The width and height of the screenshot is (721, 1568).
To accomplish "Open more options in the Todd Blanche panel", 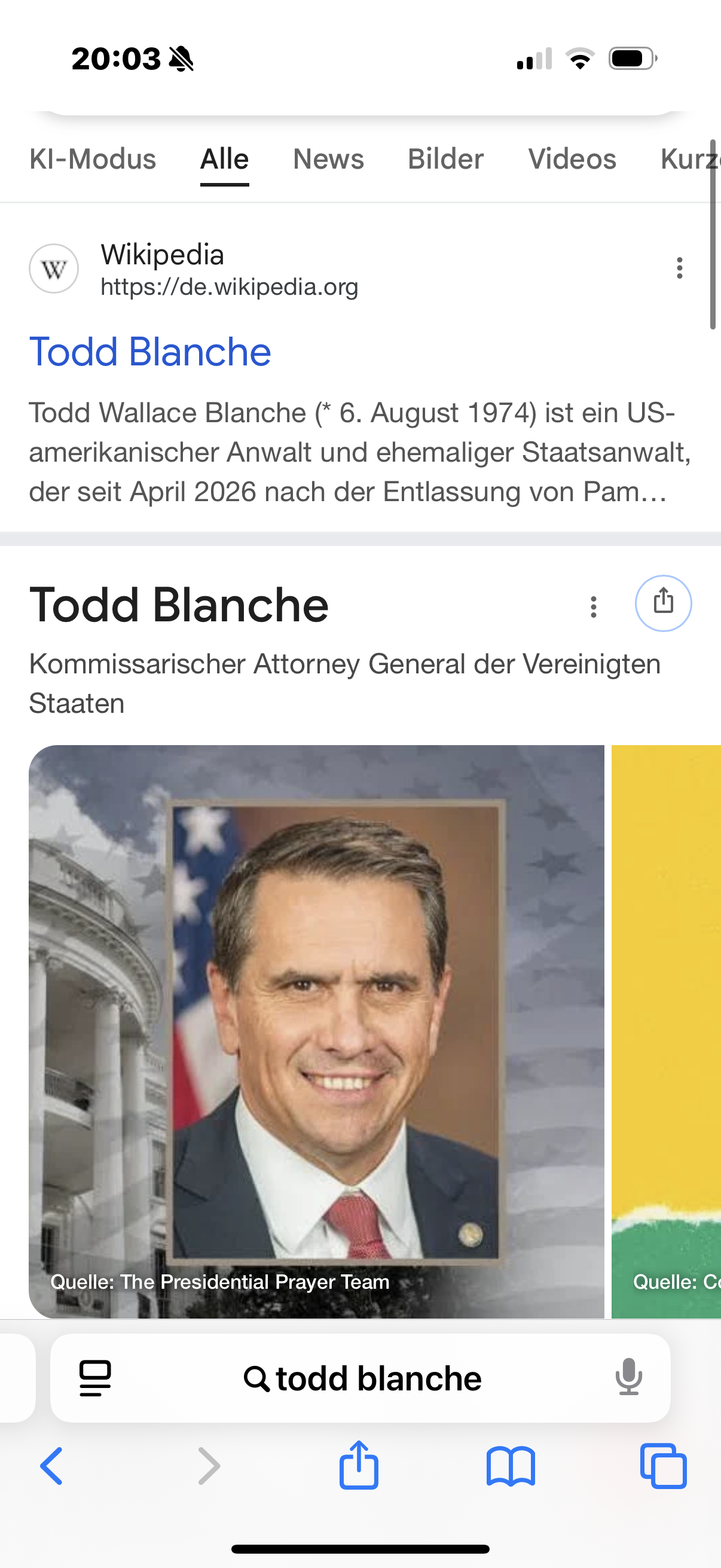I will pyautogui.click(x=593, y=606).
